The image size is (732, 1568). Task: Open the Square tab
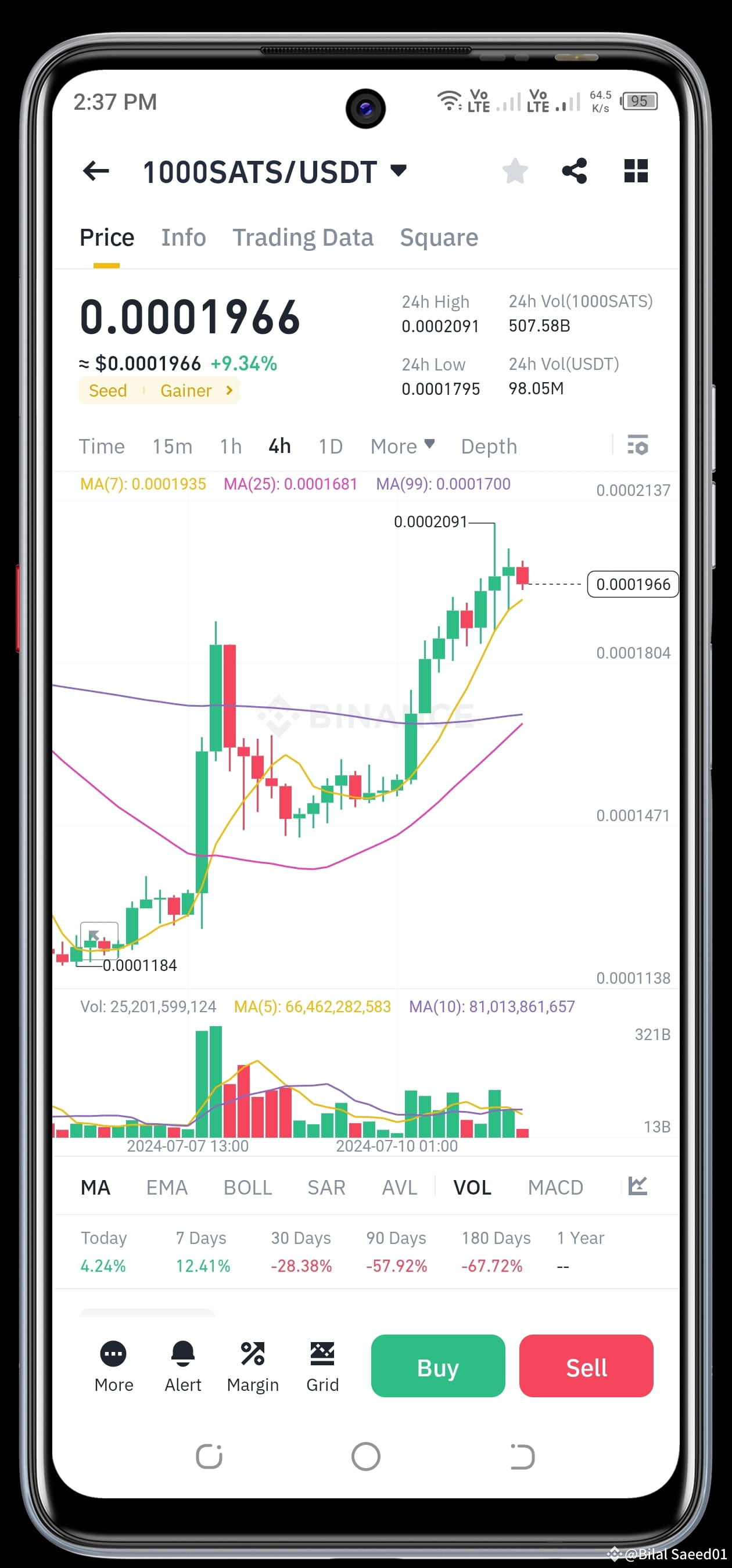439,238
